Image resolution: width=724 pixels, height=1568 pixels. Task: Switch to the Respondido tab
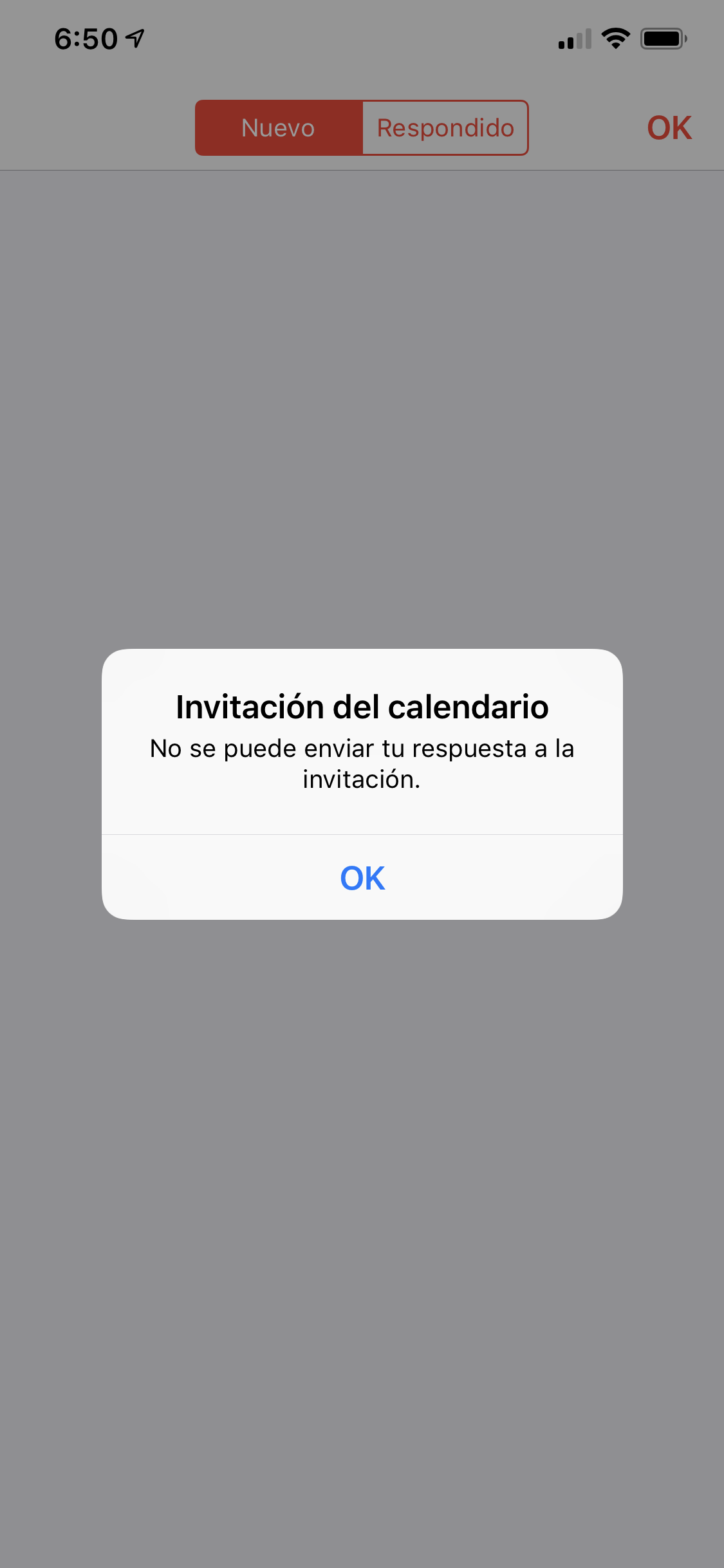coord(445,127)
